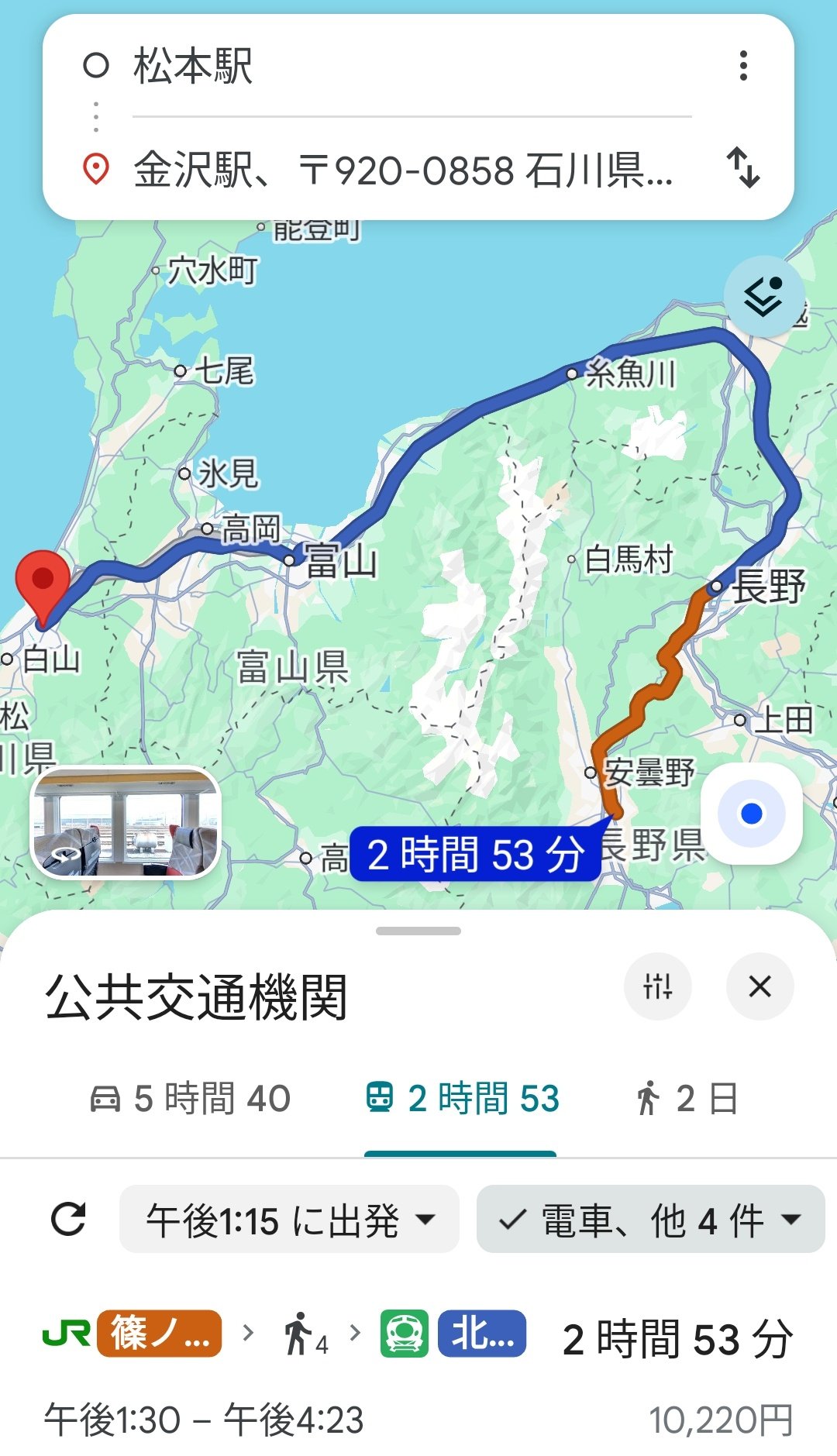
Task: Open the map layers selector
Action: click(x=763, y=296)
